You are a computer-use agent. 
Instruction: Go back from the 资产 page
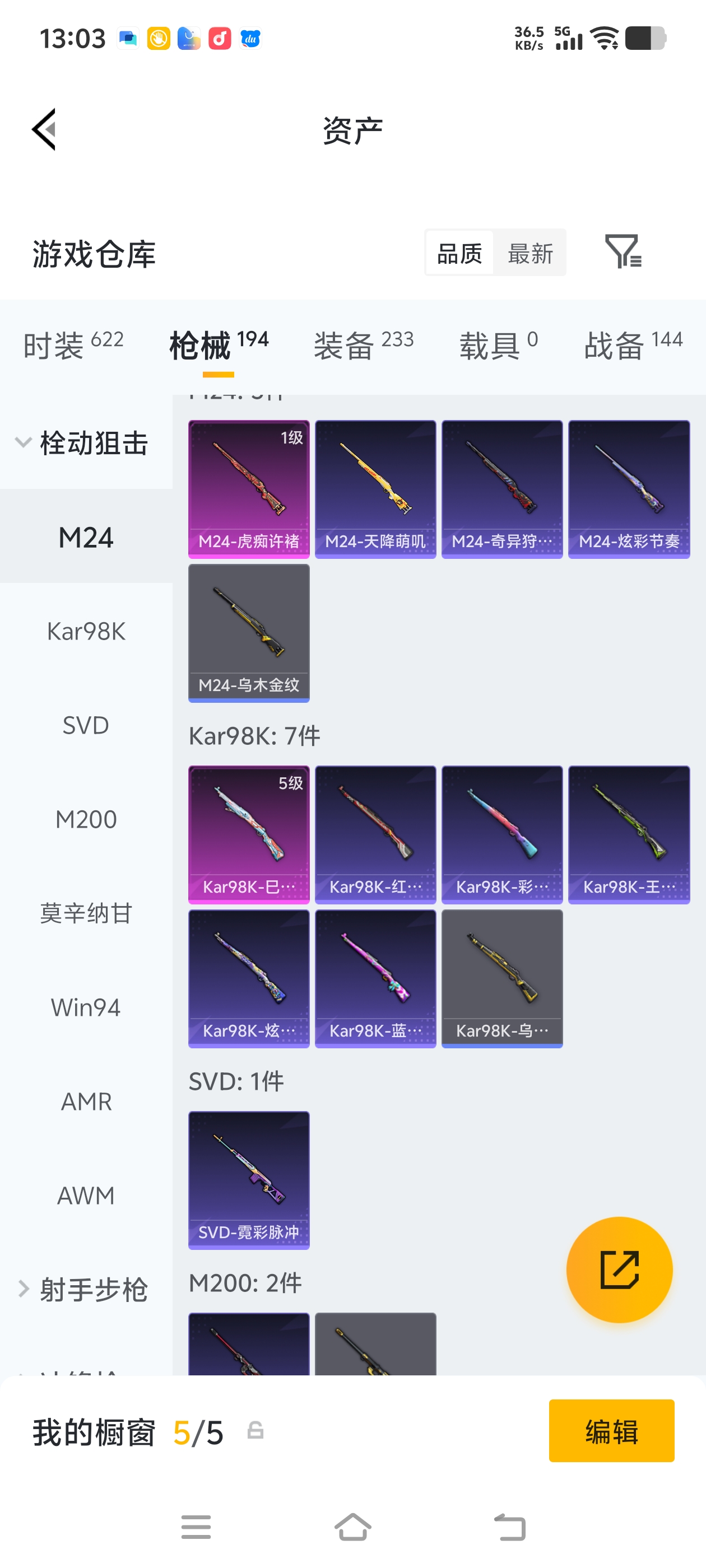[44, 129]
